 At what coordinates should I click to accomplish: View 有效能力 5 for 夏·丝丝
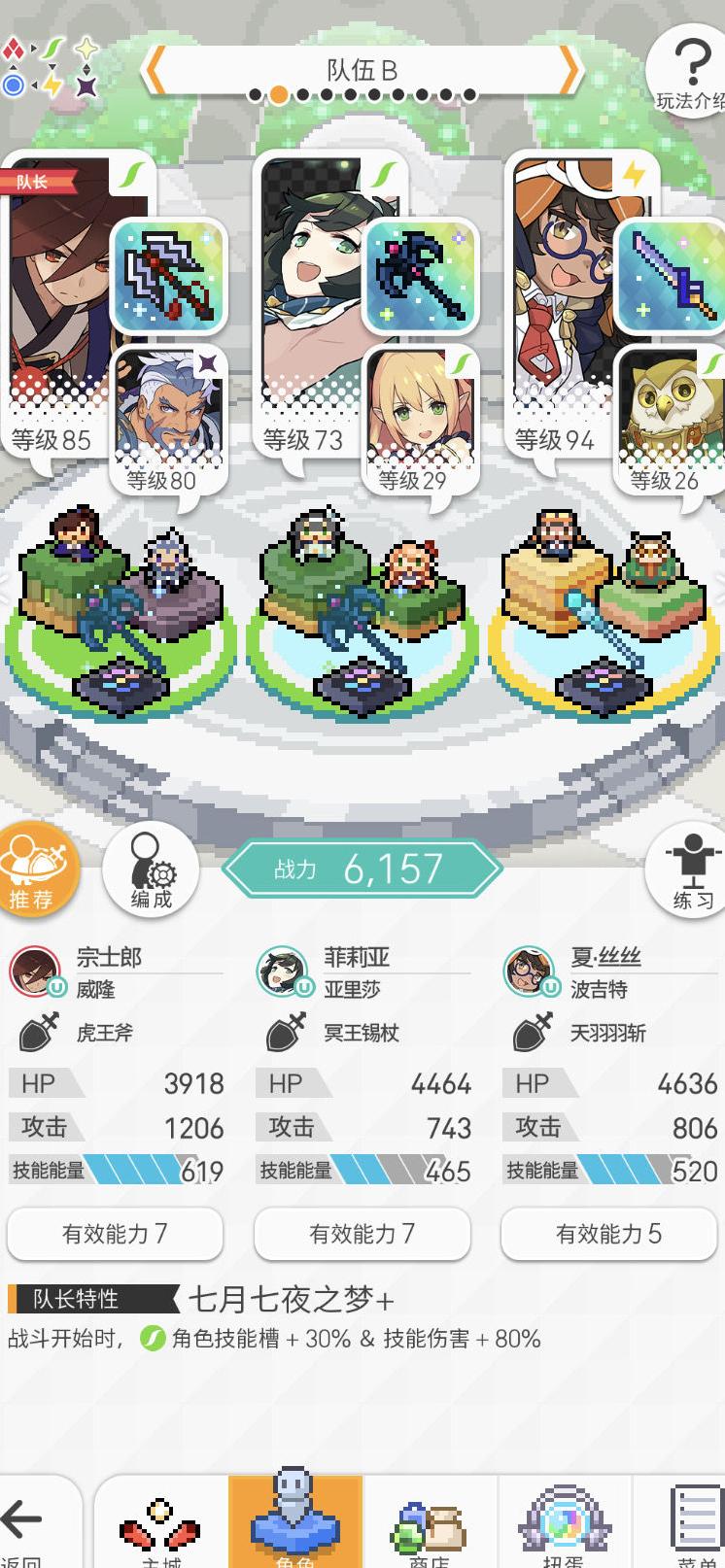[x=608, y=1234]
